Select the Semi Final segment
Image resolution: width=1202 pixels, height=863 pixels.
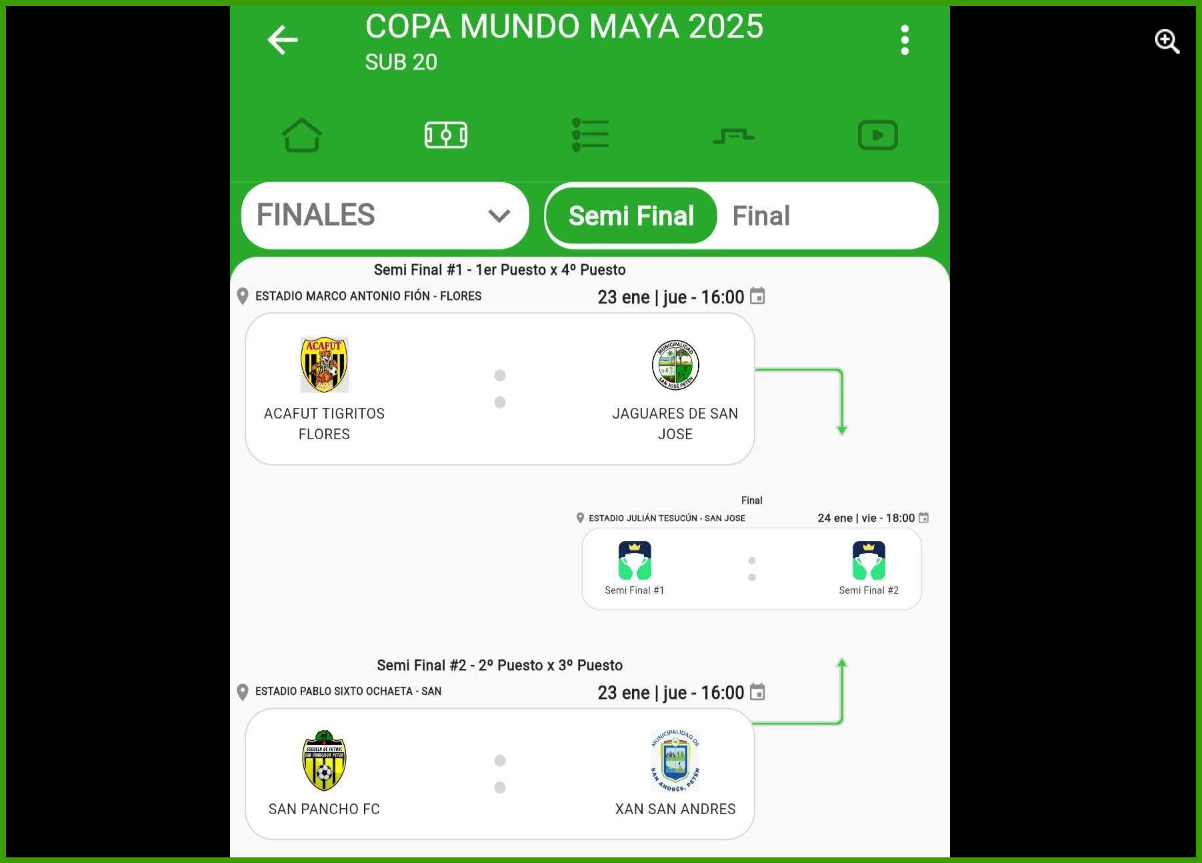631,216
